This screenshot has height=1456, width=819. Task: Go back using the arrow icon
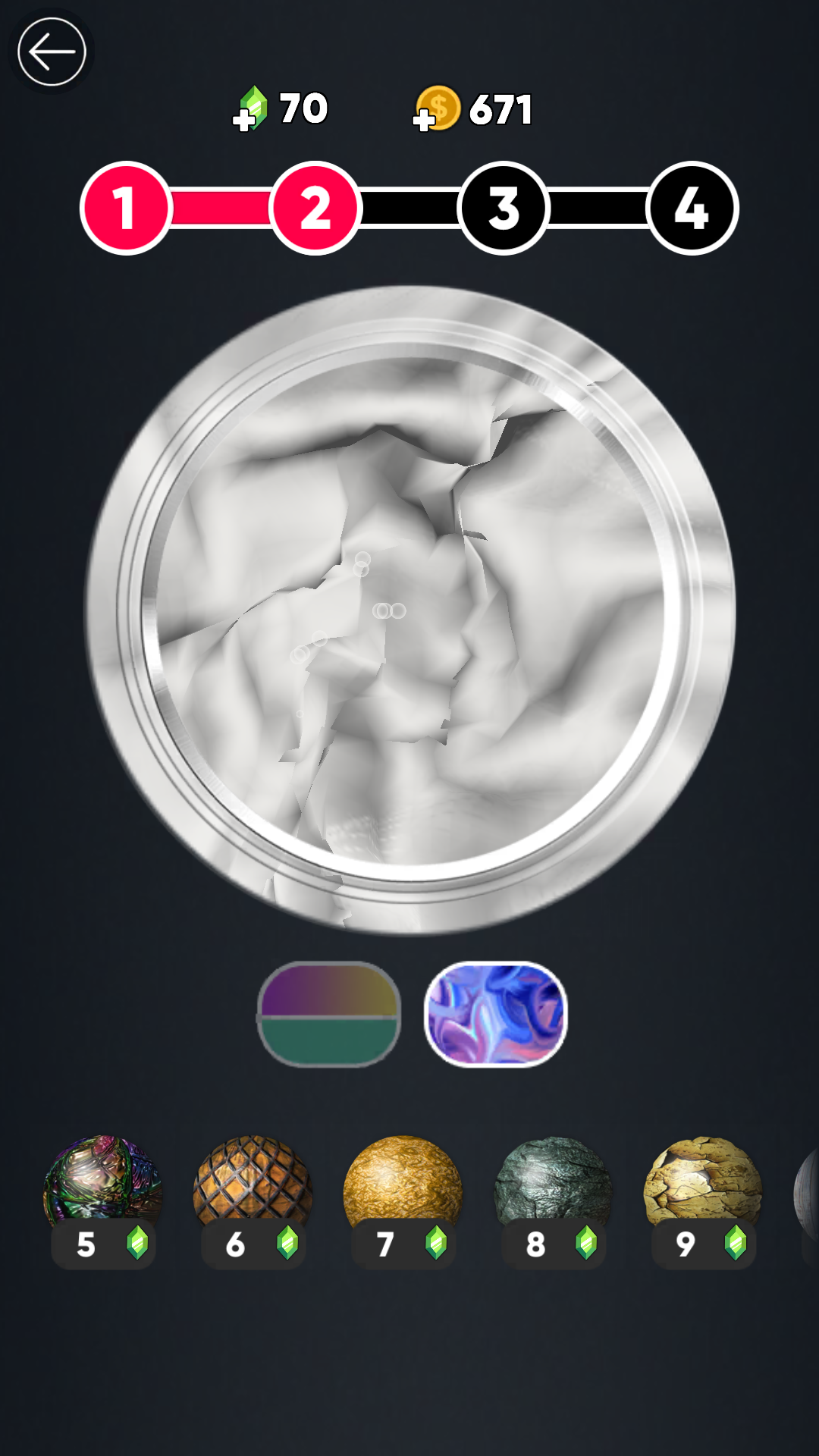click(52, 52)
